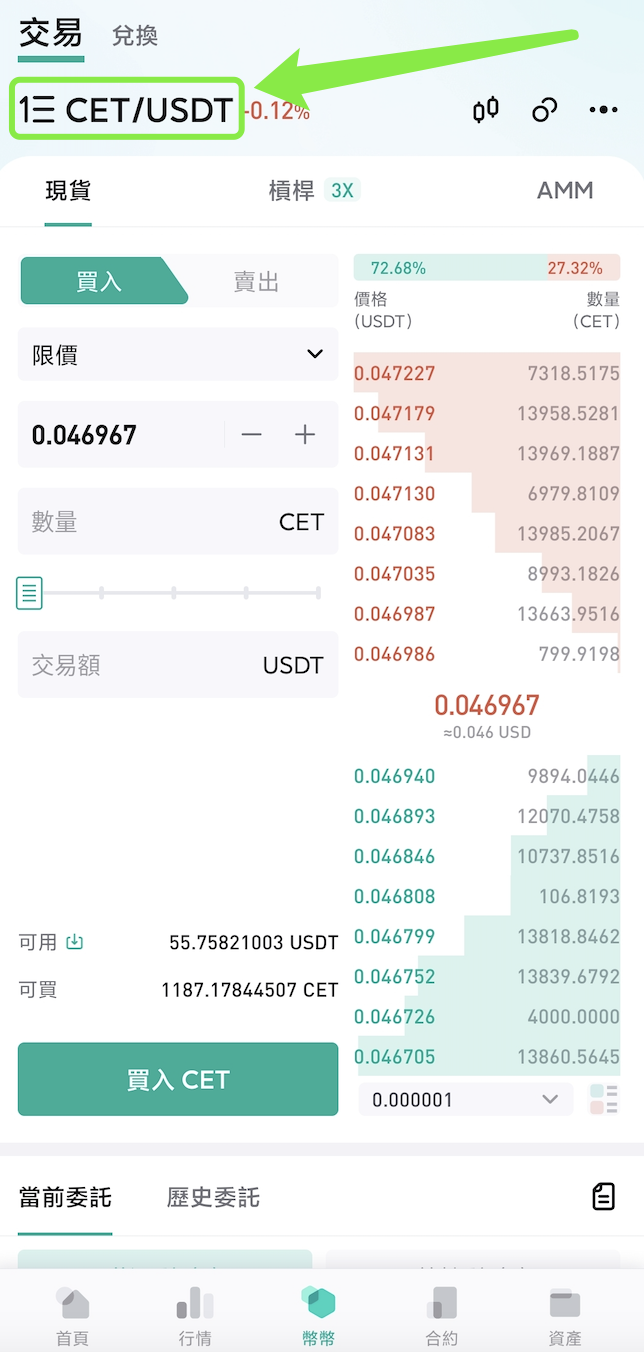Tap the deposit icon next to 可用
644x1352 pixels.
coord(75,942)
